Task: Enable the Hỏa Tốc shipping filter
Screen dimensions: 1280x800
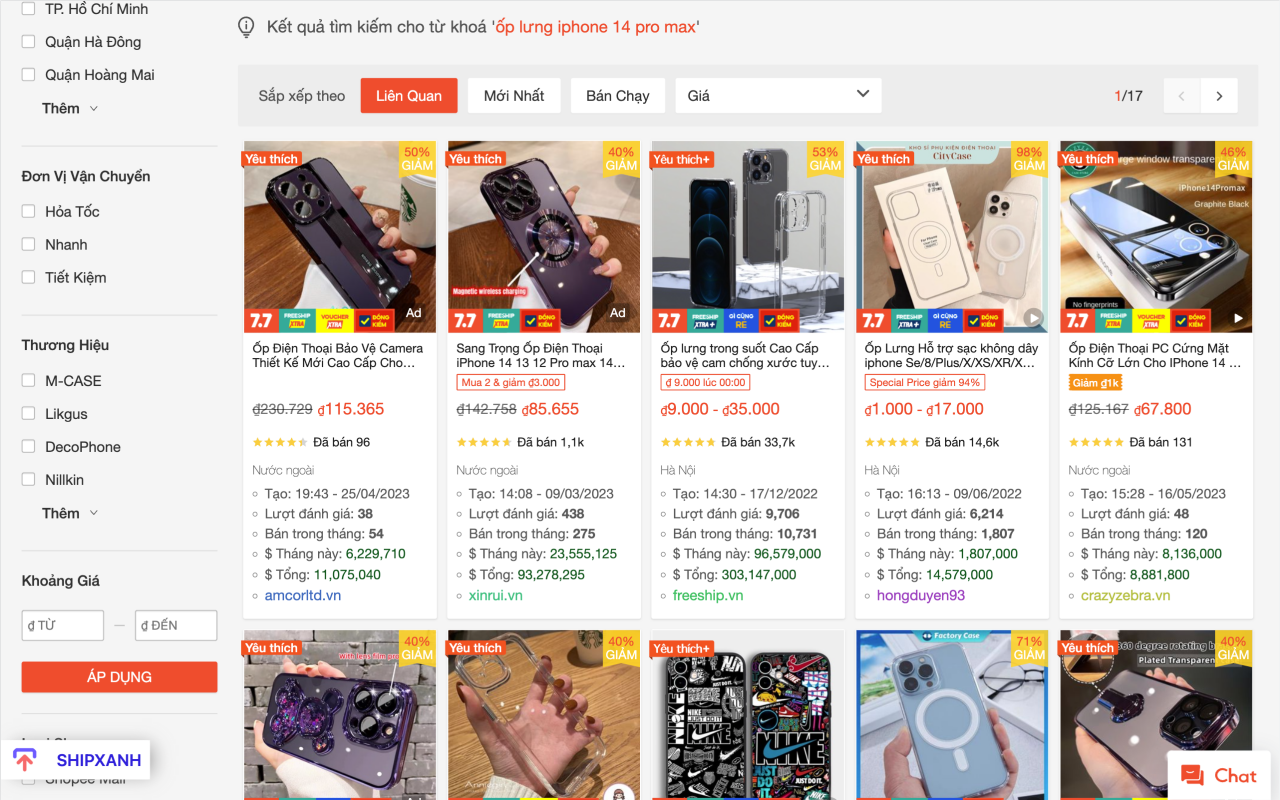Action: click(29, 212)
